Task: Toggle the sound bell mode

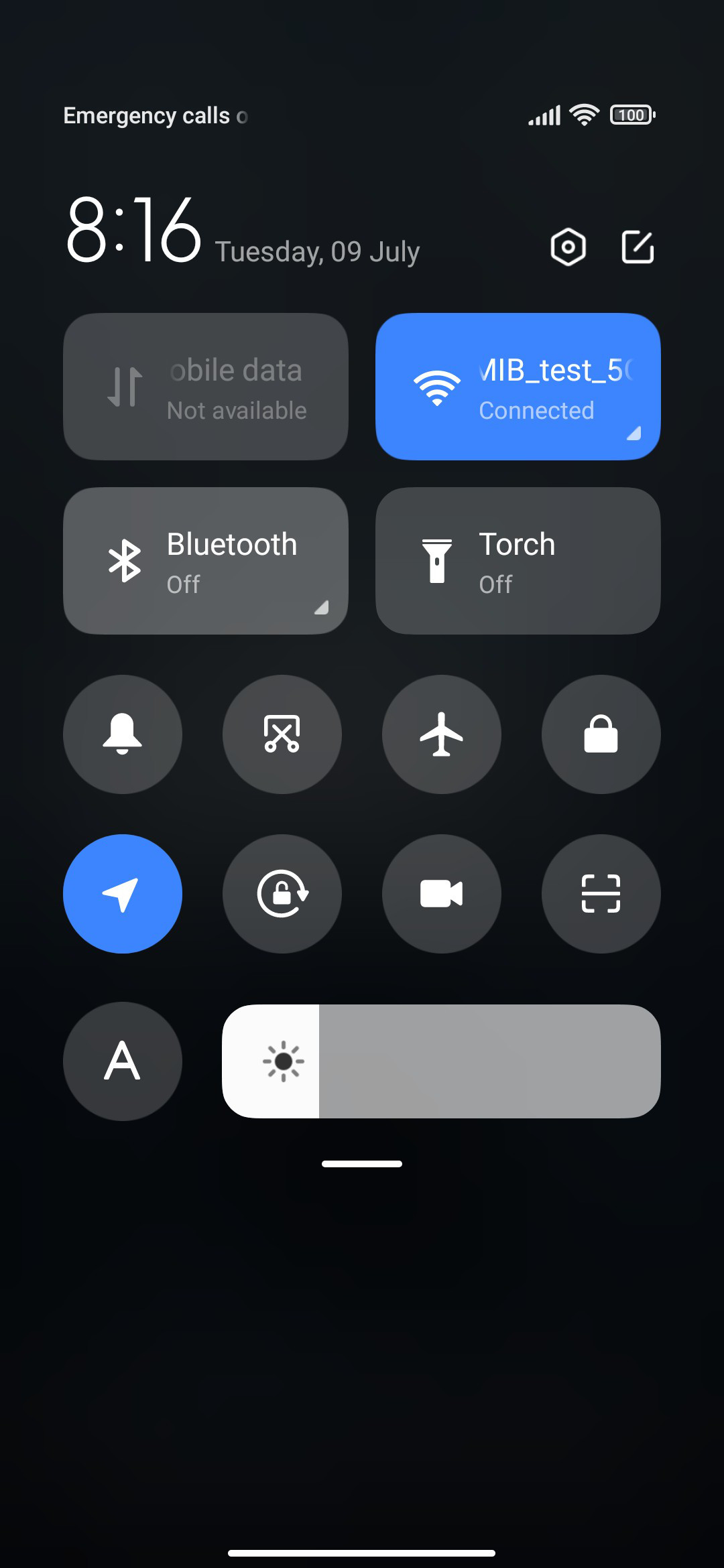Action: click(x=123, y=734)
